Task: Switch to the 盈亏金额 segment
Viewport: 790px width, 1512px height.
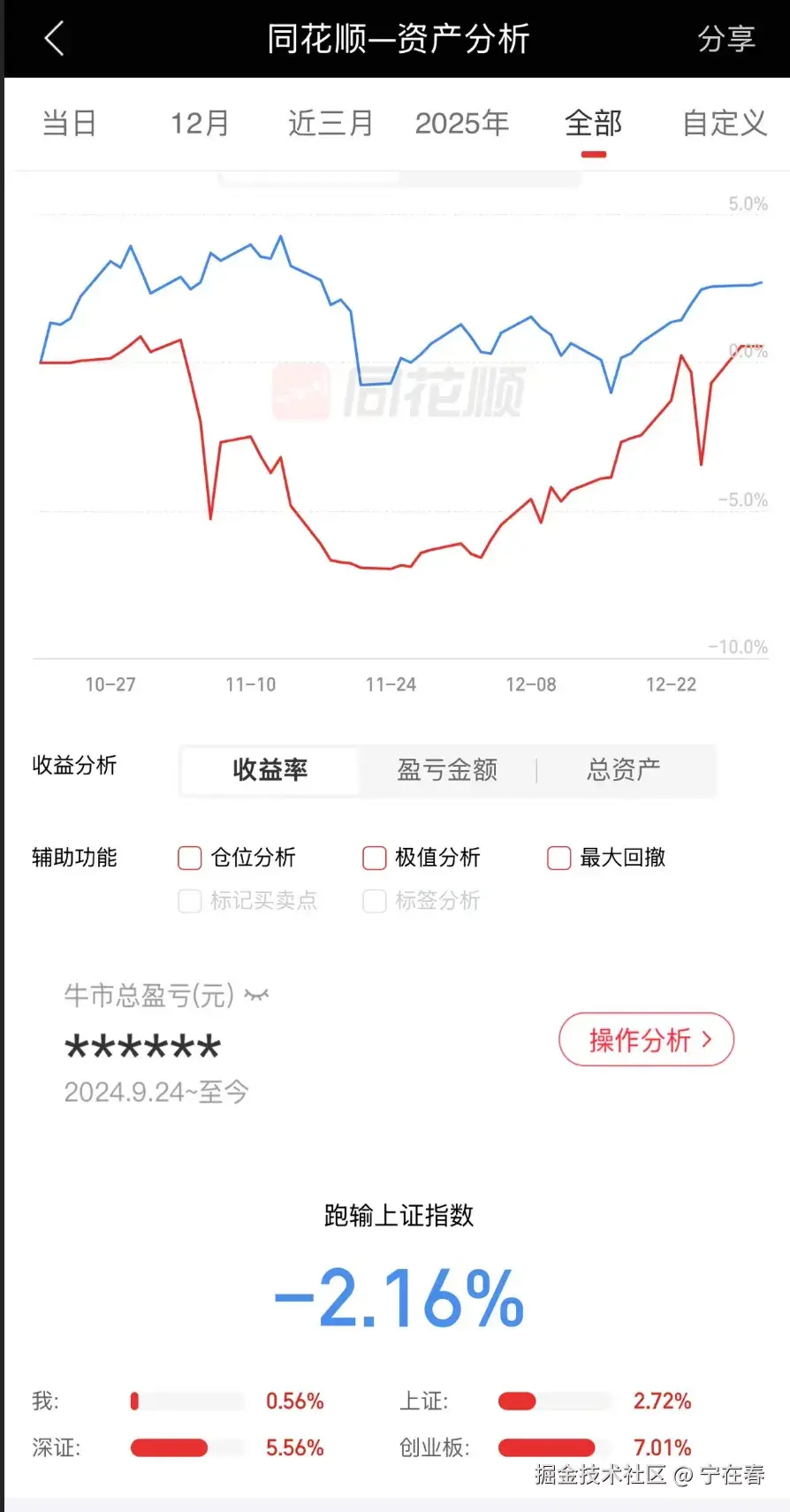Action: click(447, 770)
